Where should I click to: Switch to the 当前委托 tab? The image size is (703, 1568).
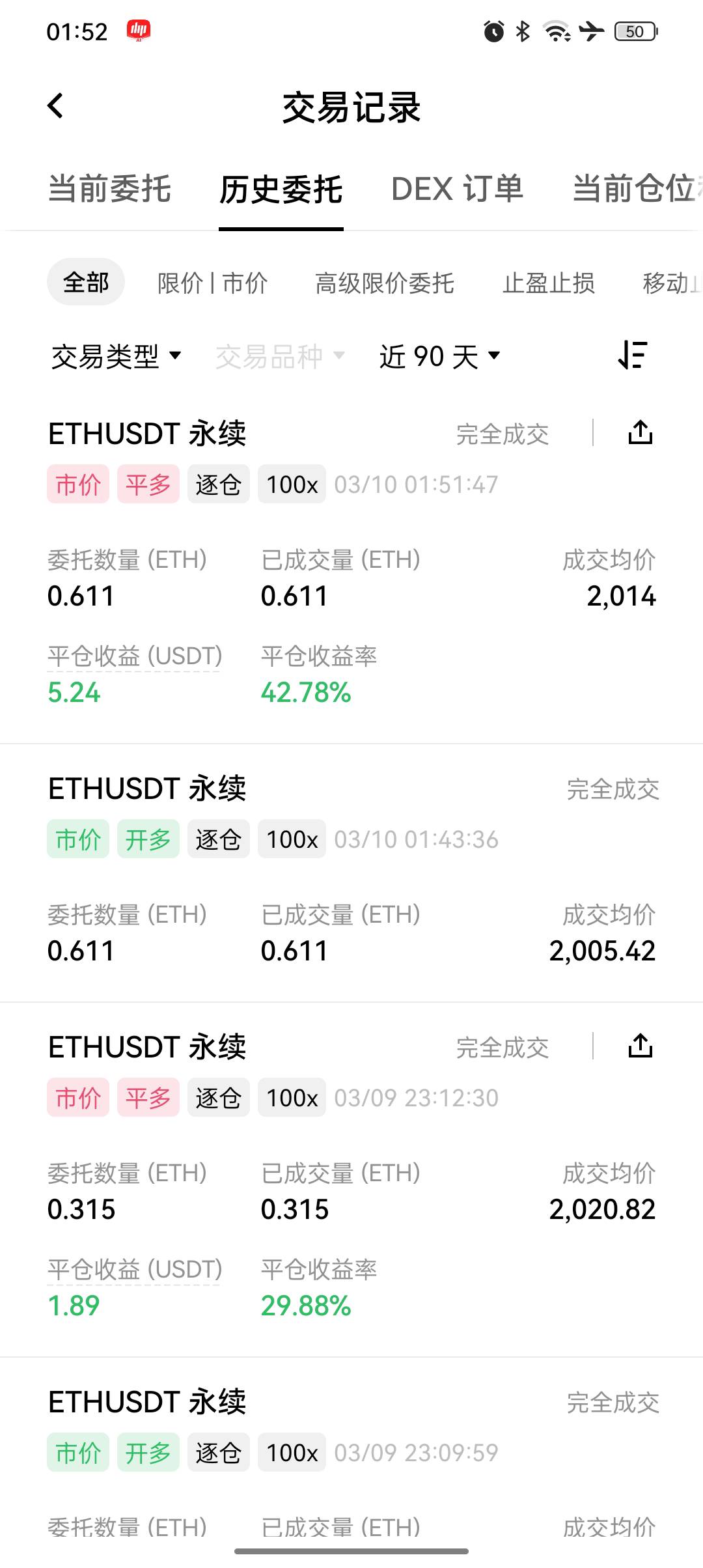(x=109, y=189)
